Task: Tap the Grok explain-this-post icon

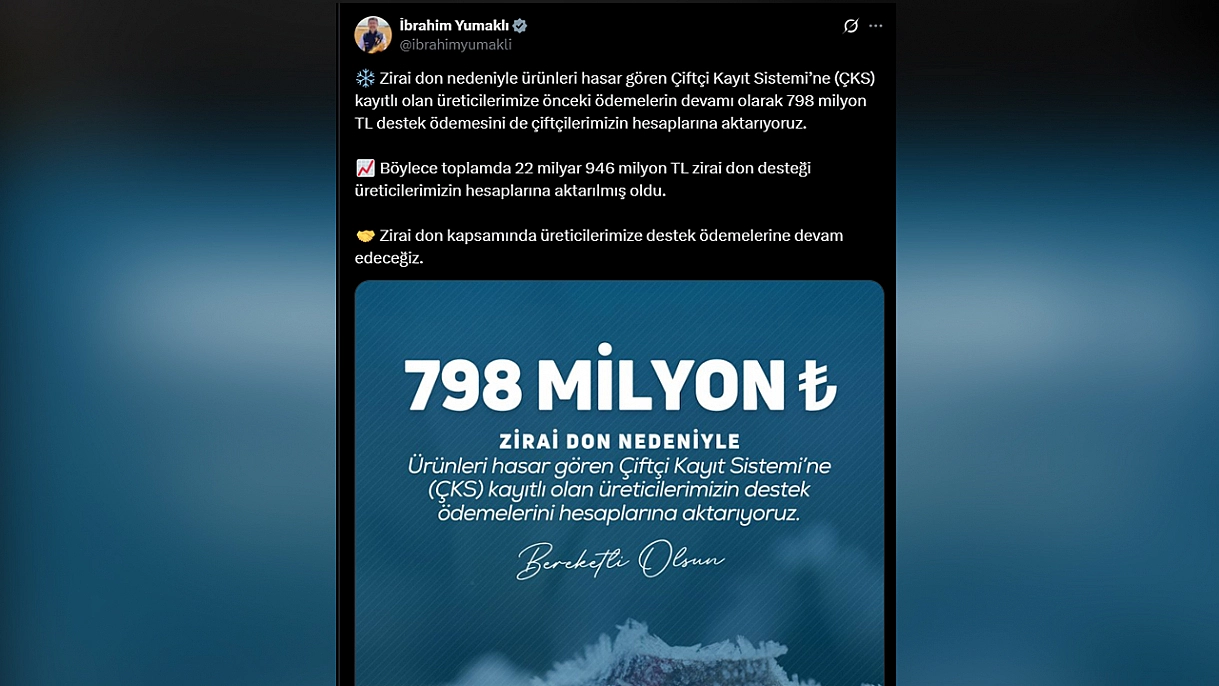Action: tap(850, 26)
